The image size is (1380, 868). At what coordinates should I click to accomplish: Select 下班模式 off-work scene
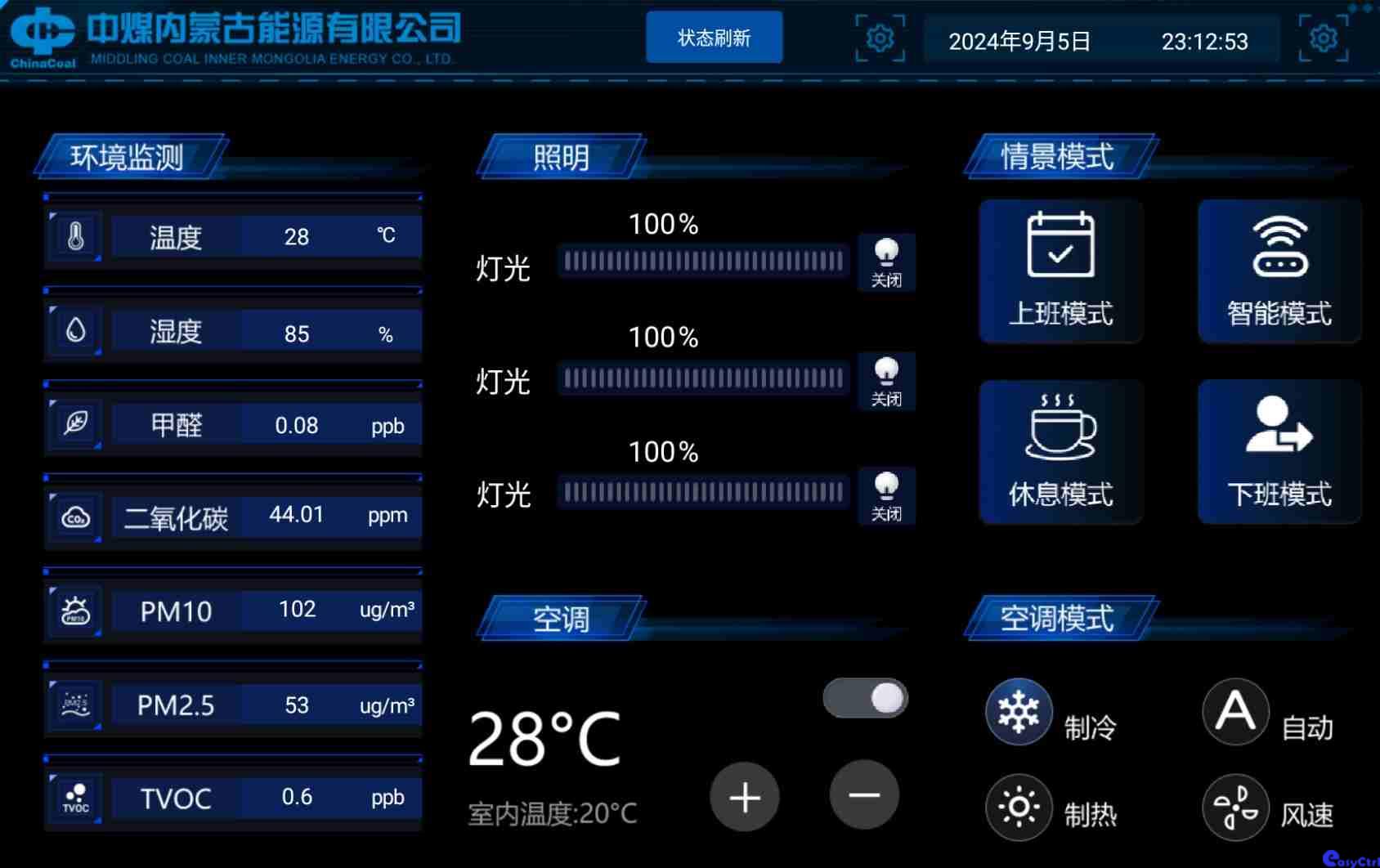point(1279,451)
